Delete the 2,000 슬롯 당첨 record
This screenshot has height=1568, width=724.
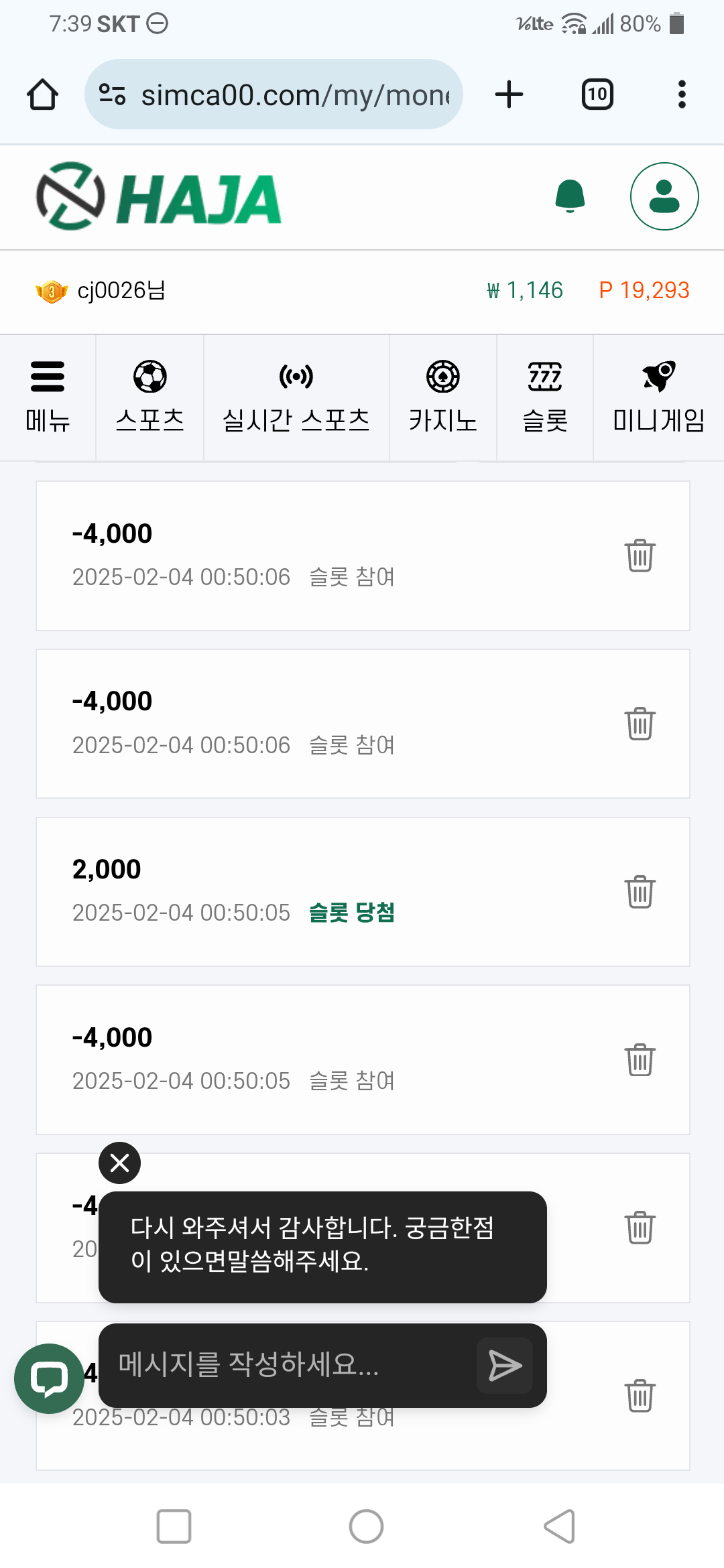click(640, 892)
